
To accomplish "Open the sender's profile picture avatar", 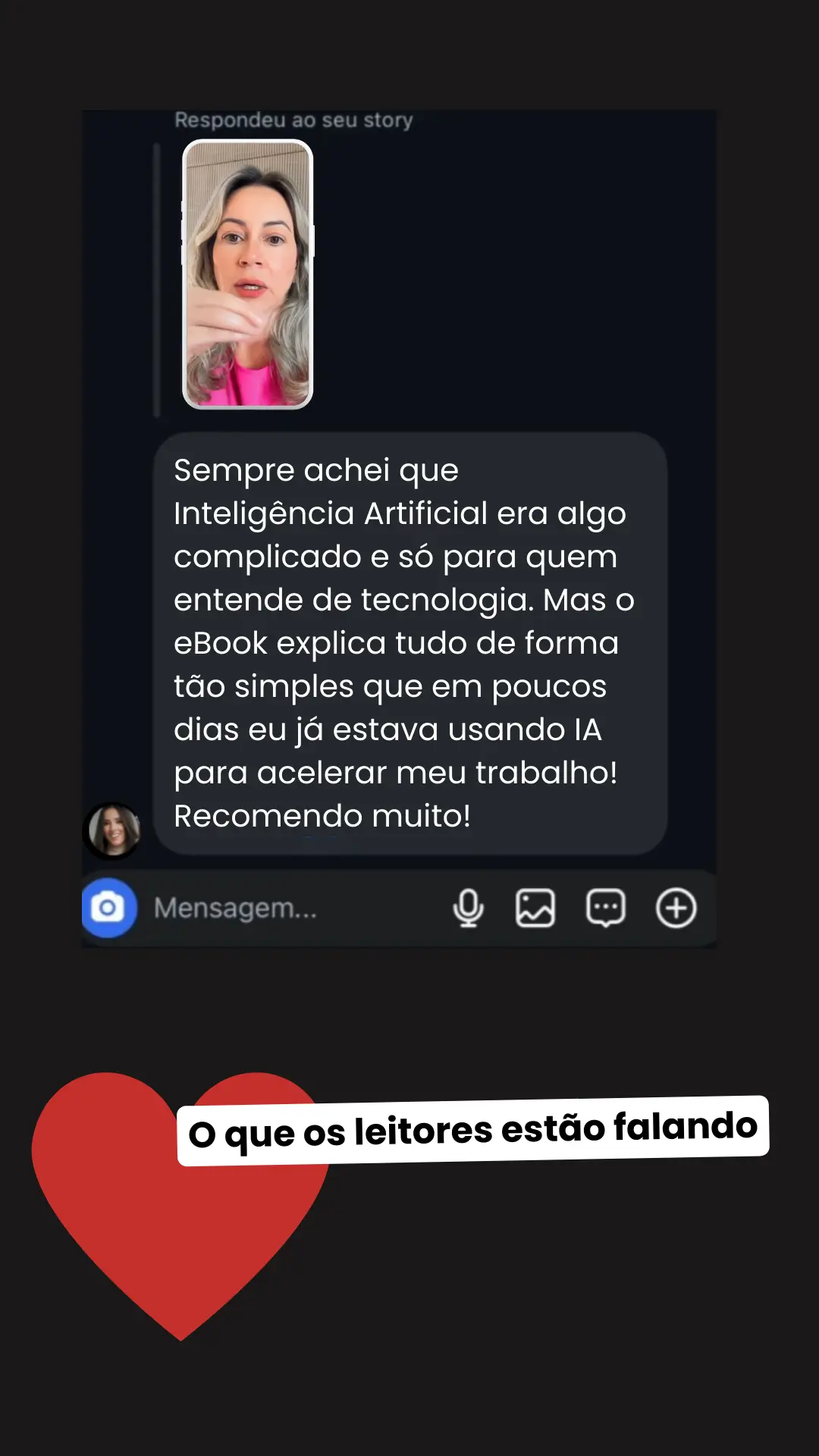I will [113, 830].
